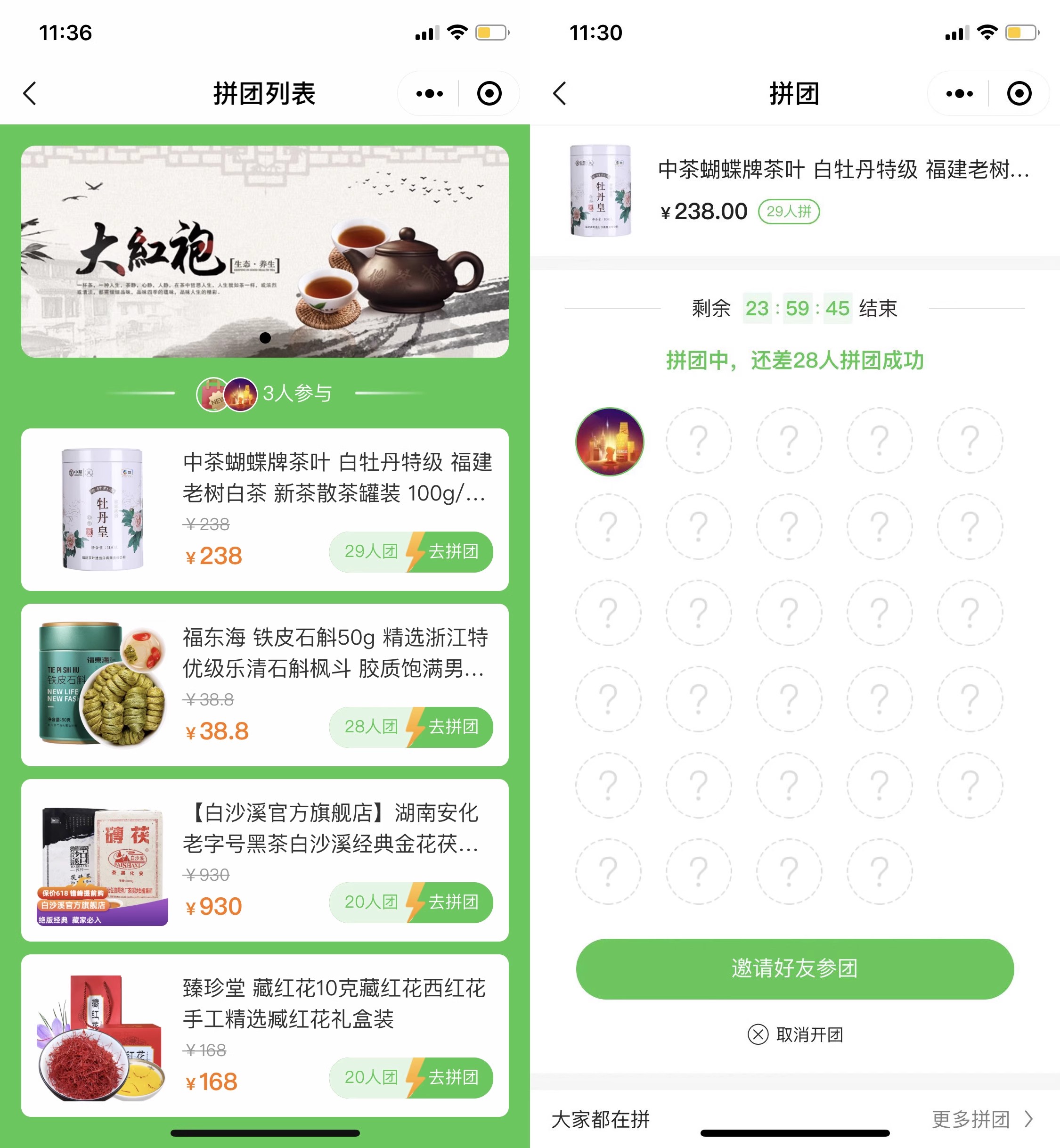The width and height of the screenshot is (1060, 1148).
Task: Close the mini program from 拼团列表 page
Action: click(489, 93)
